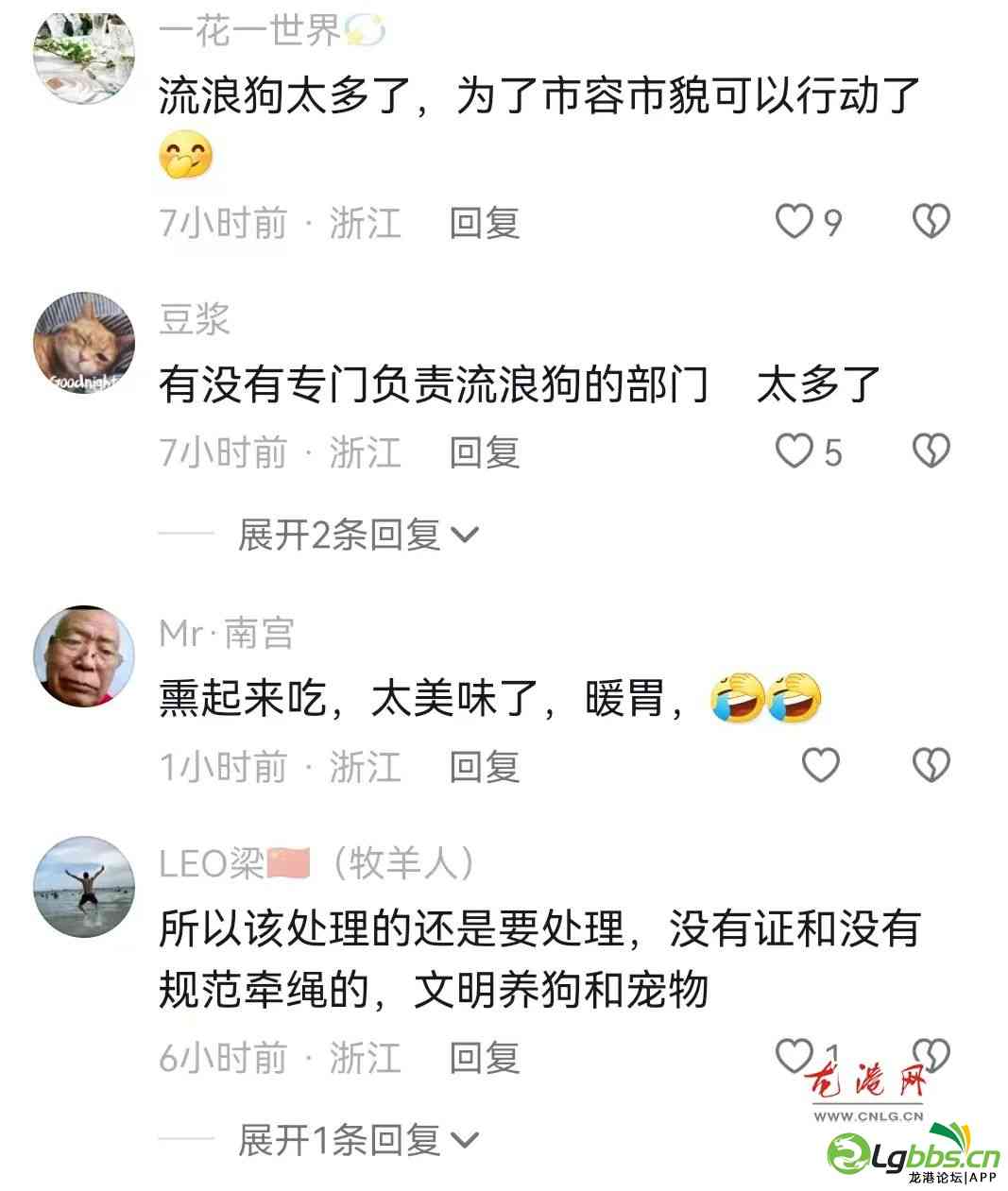Open 豆浆's profile avatar
The width and height of the screenshot is (1008, 1191).
[84, 343]
